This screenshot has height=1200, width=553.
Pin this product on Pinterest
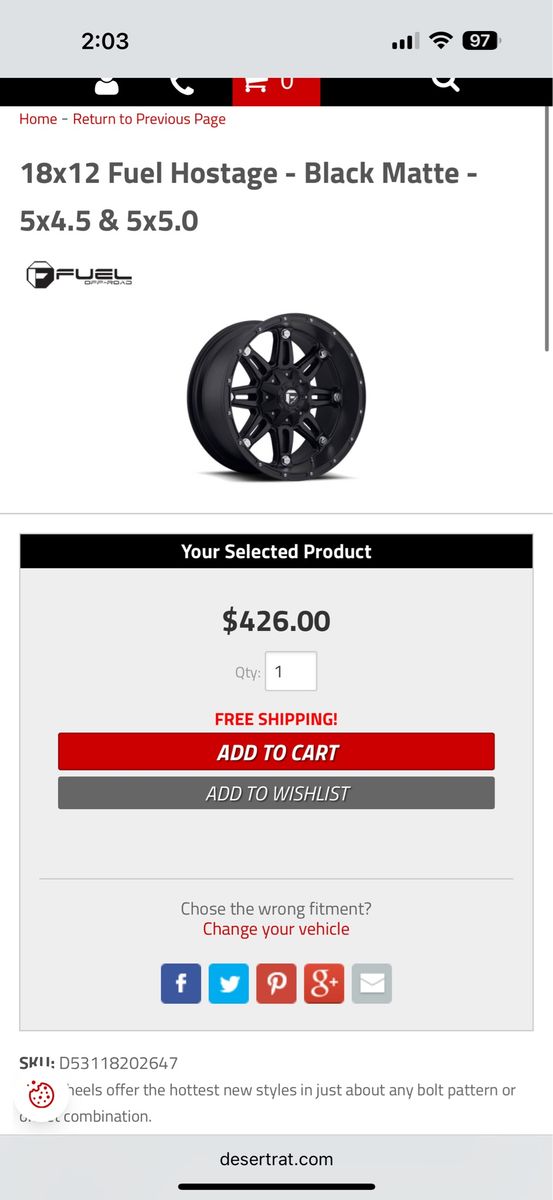point(276,984)
